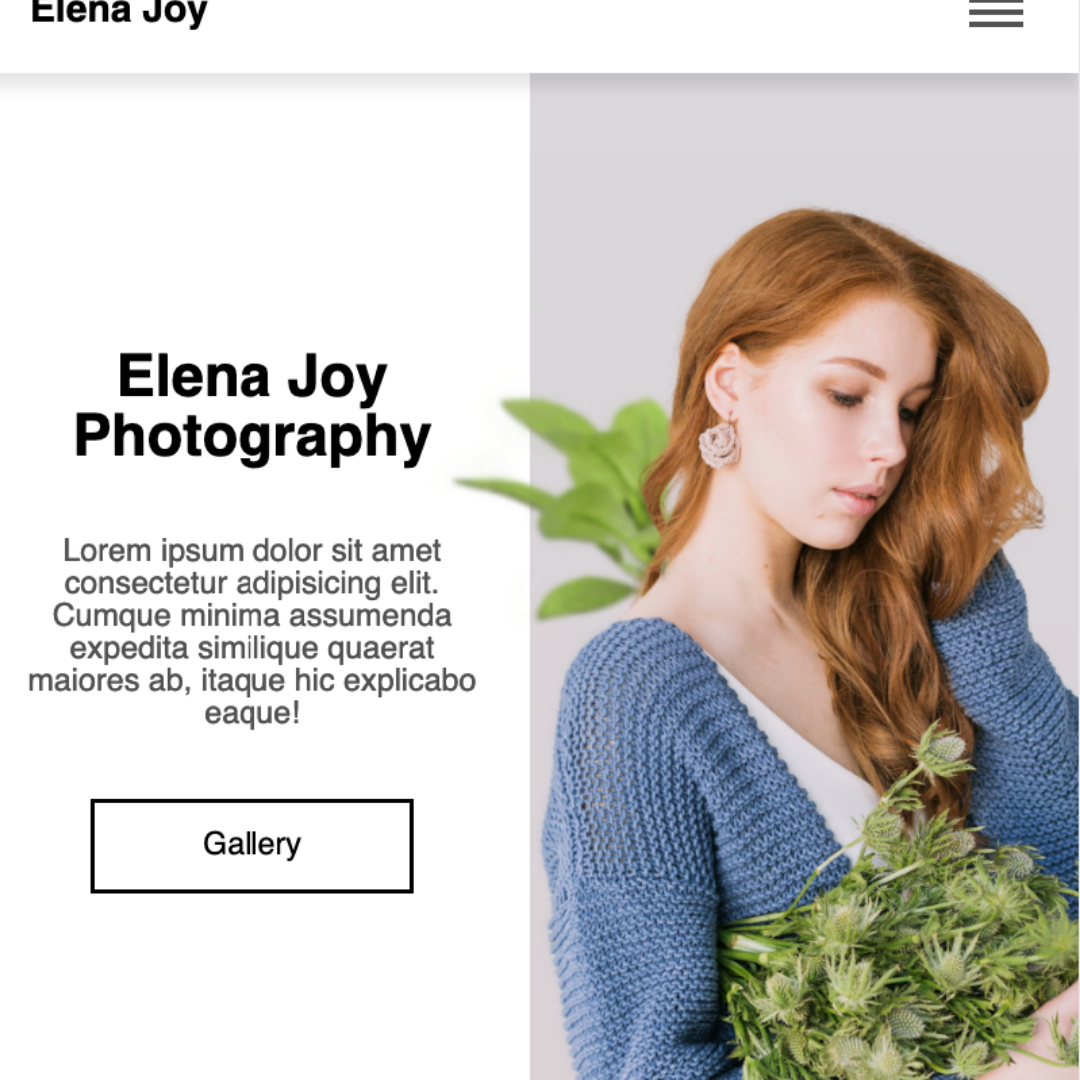Tap the Gallery button
The image size is (1080, 1080).
coord(252,845)
